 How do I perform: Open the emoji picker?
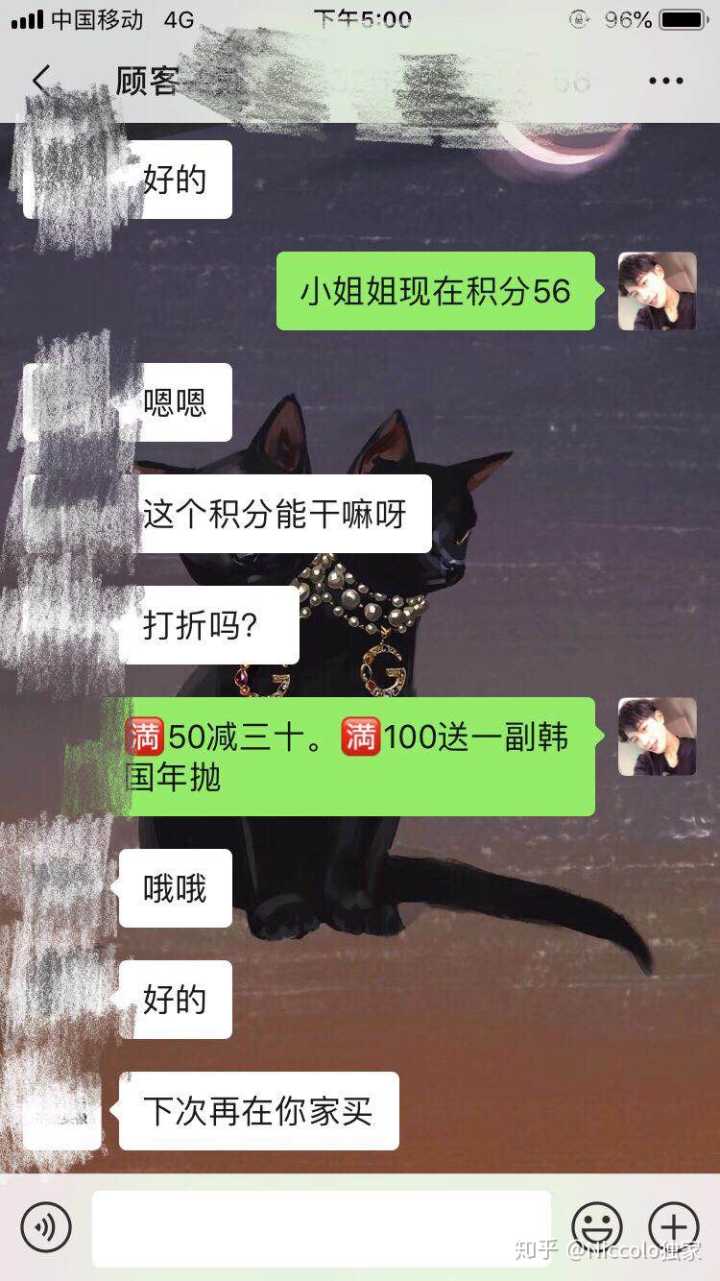[597, 1226]
